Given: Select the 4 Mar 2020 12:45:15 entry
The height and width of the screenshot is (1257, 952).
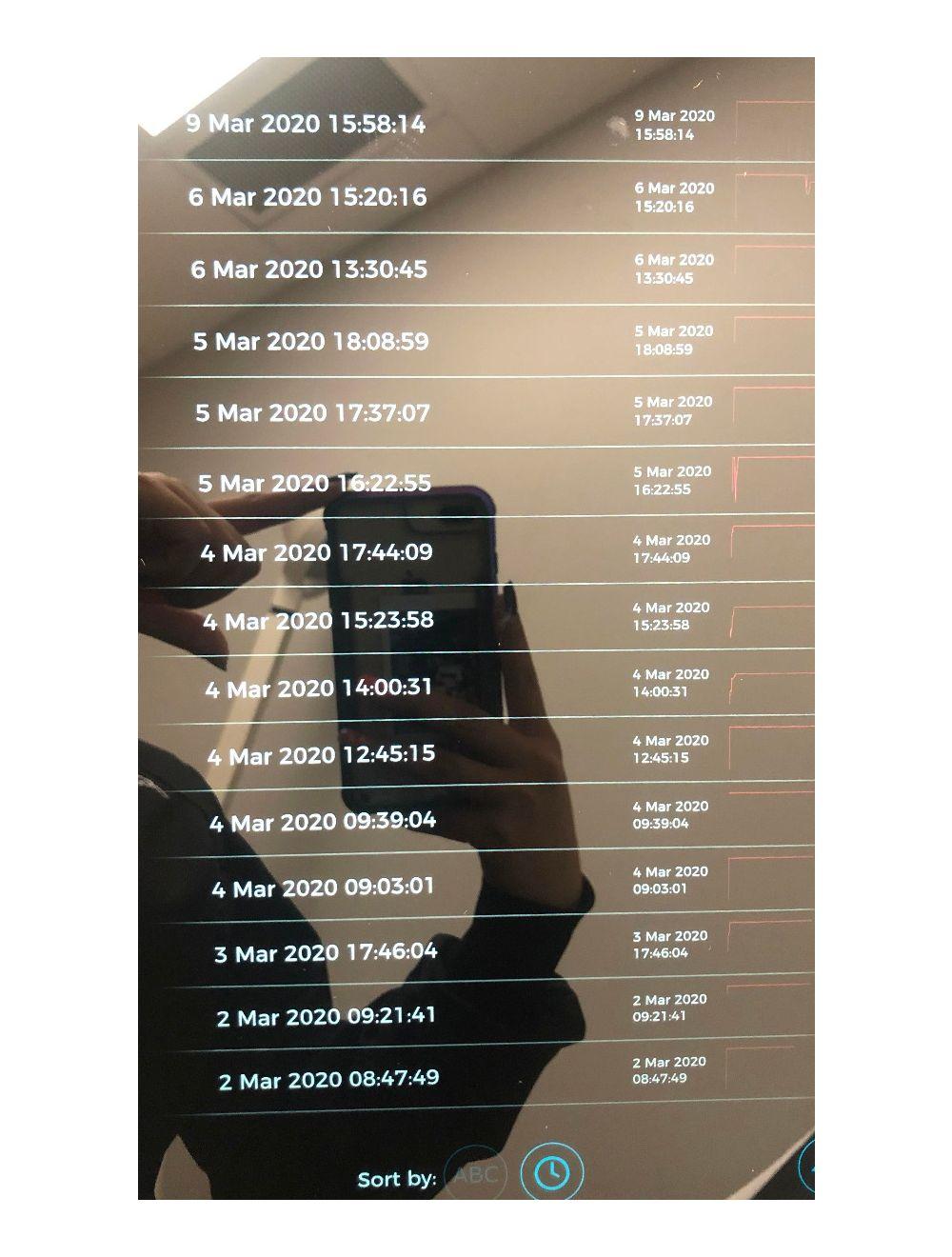Looking at the screenshot, I should [x=322, y=756].
